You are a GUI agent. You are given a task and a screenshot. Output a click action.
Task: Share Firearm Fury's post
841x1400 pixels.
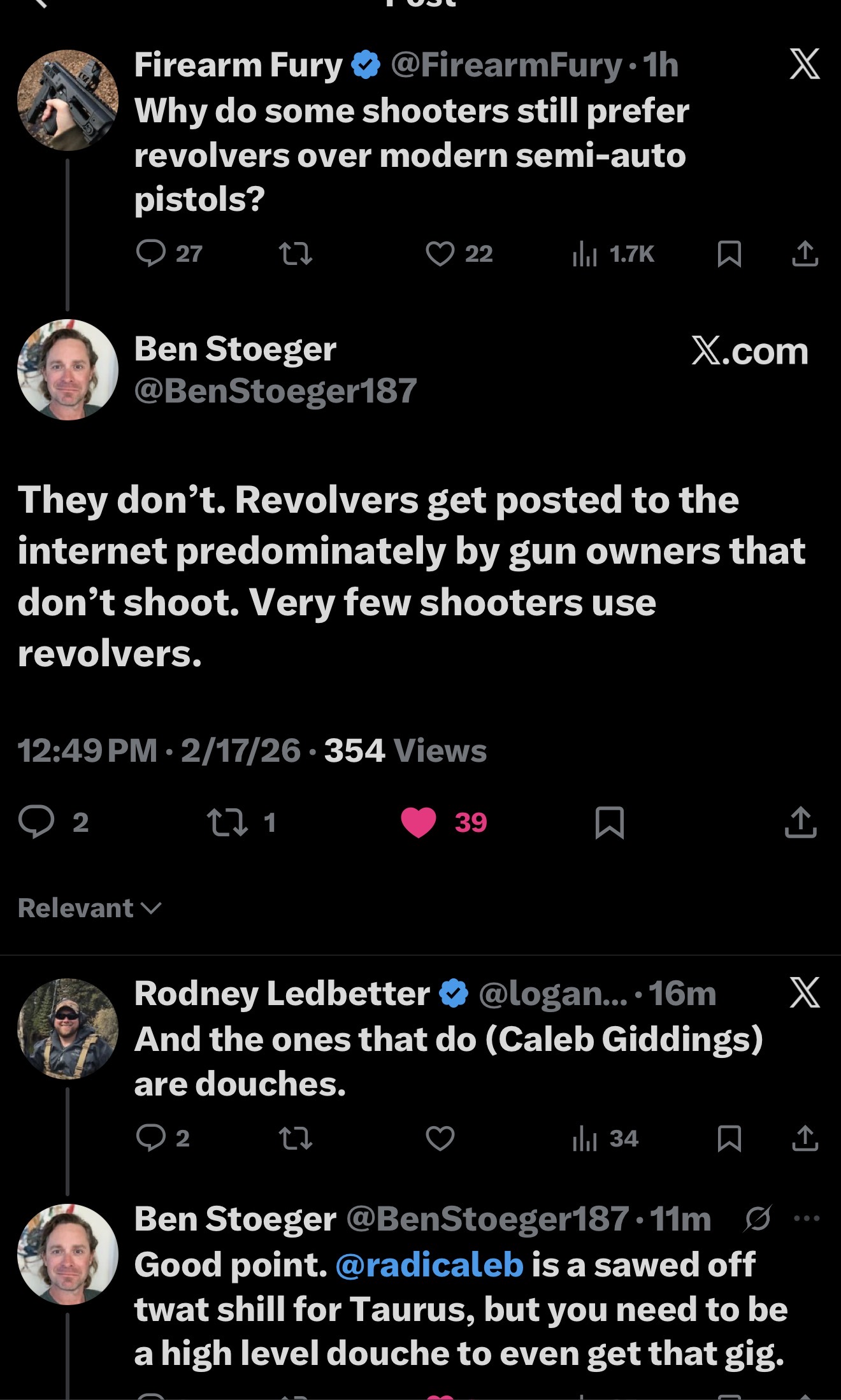pyautogui.click(x=805, y=254)
